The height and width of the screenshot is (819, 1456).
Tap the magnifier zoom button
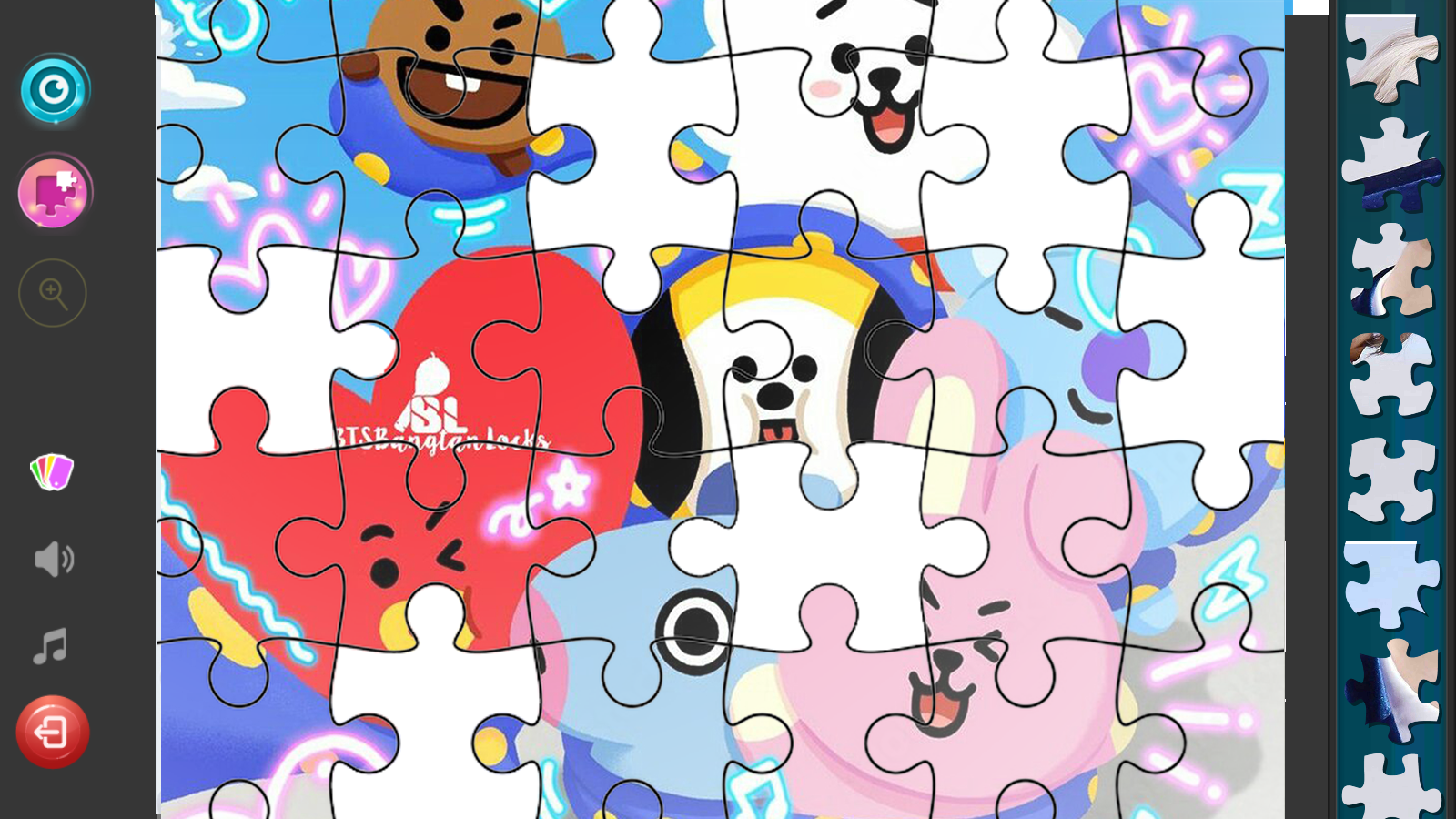point(53,293)
